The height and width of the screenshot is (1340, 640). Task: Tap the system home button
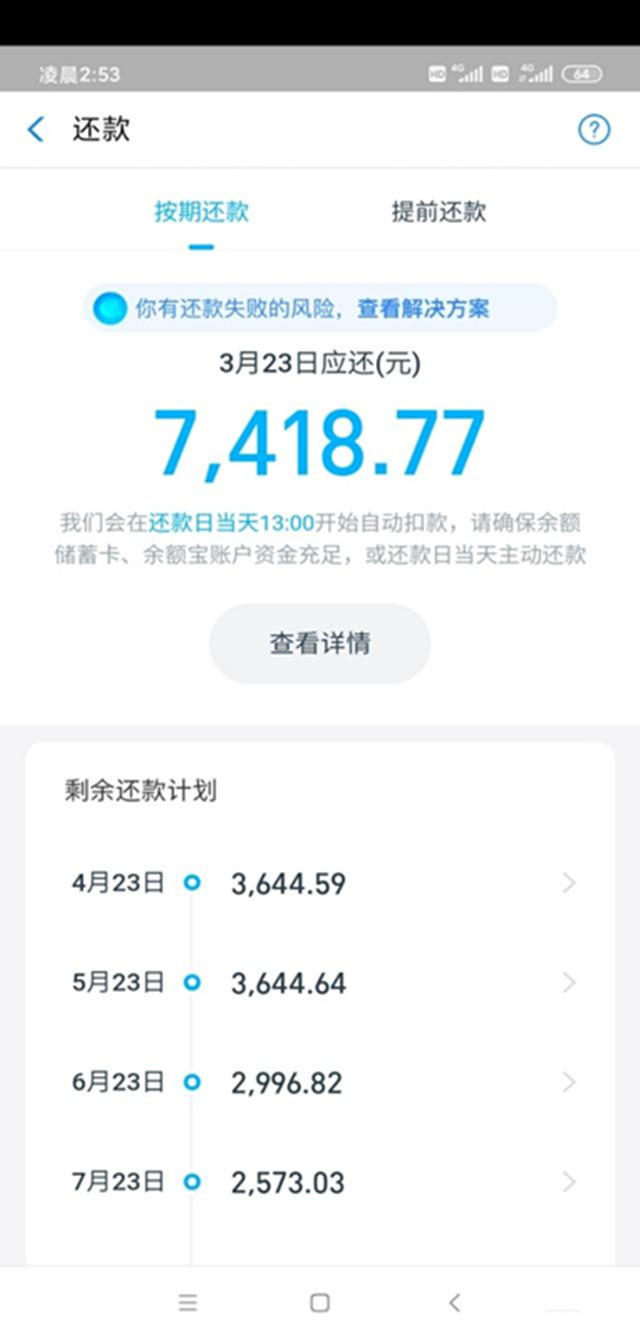[x=320, y=1302]
